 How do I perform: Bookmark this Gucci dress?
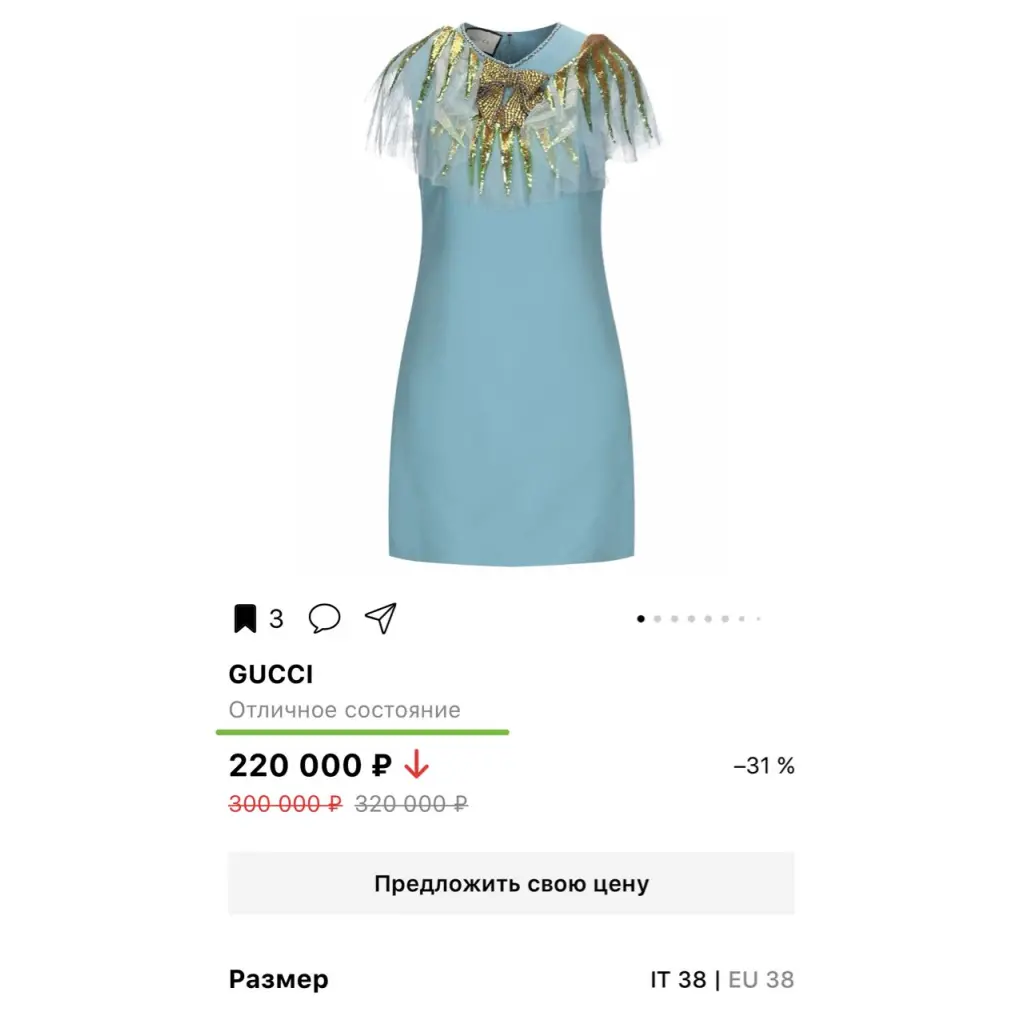click(x=245, y=619)
